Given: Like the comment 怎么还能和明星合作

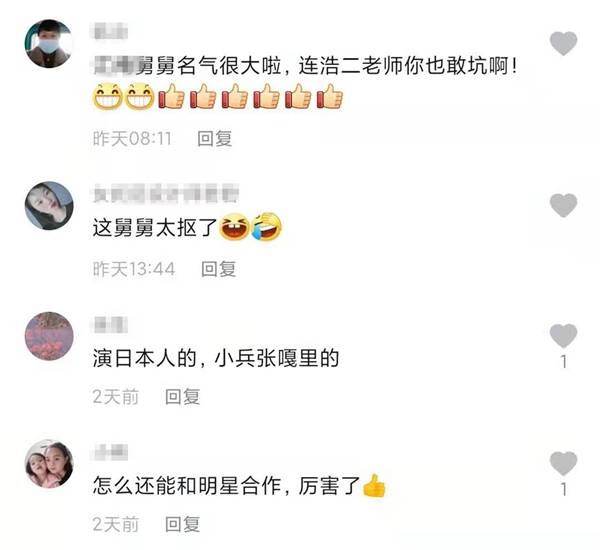Looking at the screenshot, I should [x=564, y=463].
